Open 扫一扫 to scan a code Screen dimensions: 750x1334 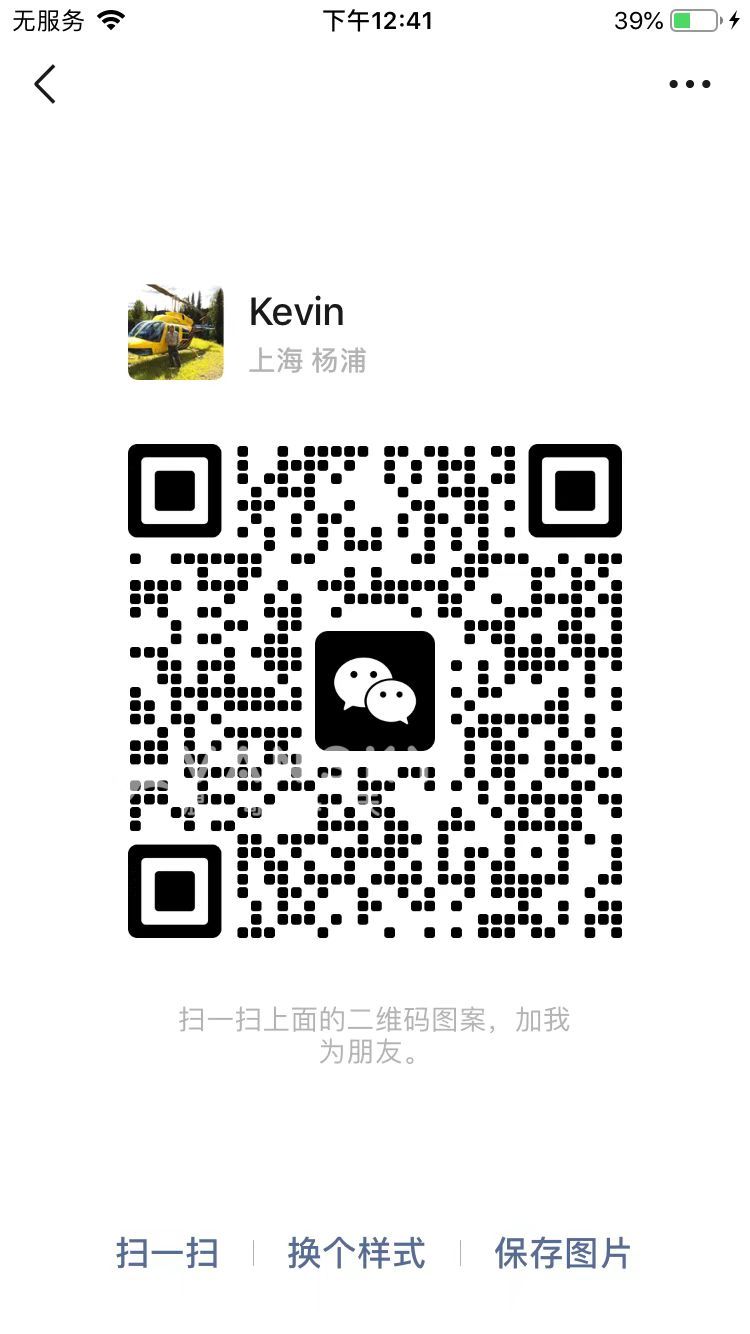click(168, 1253)
